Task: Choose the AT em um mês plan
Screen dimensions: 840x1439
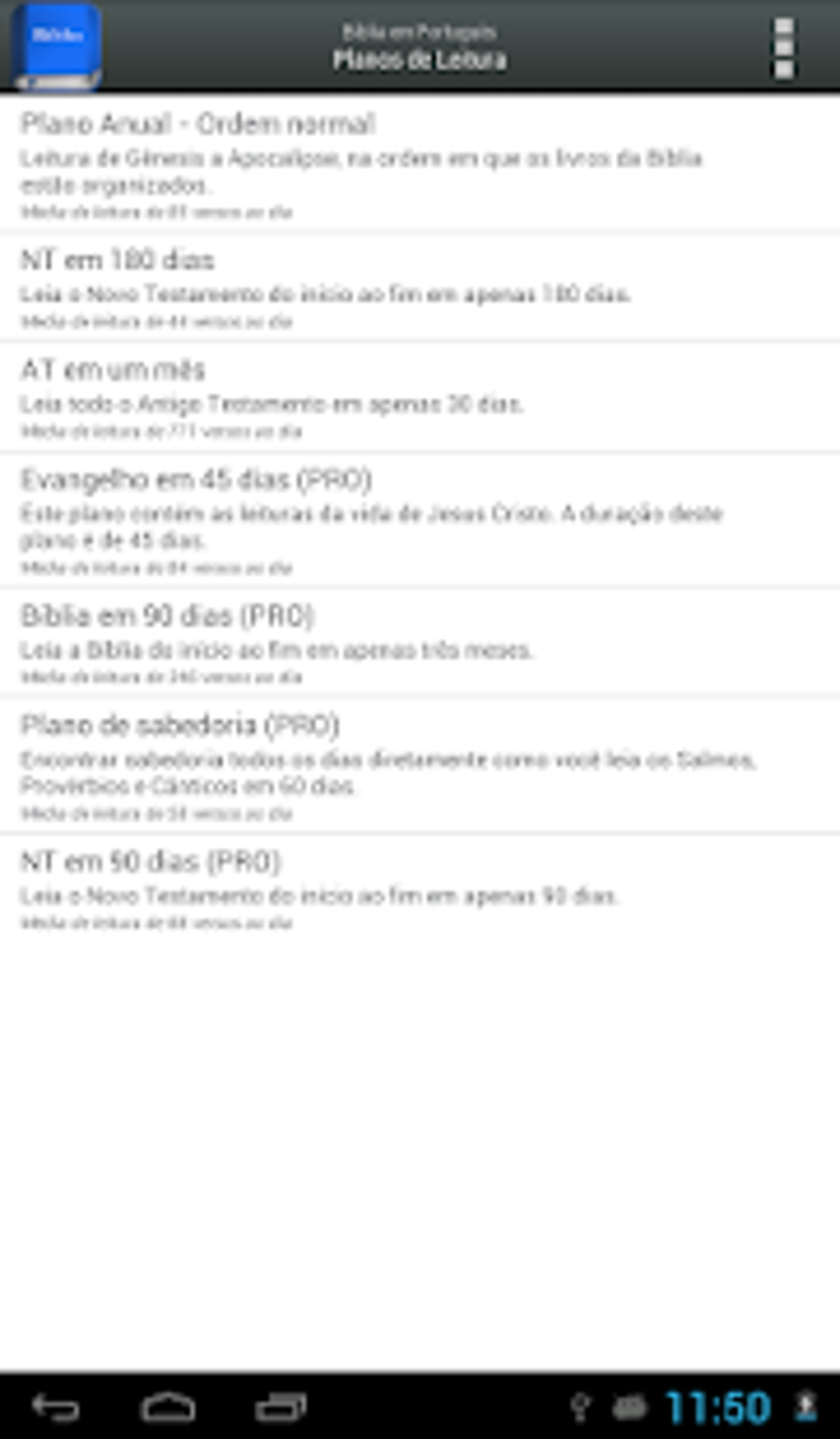Action: click(420, 397)
